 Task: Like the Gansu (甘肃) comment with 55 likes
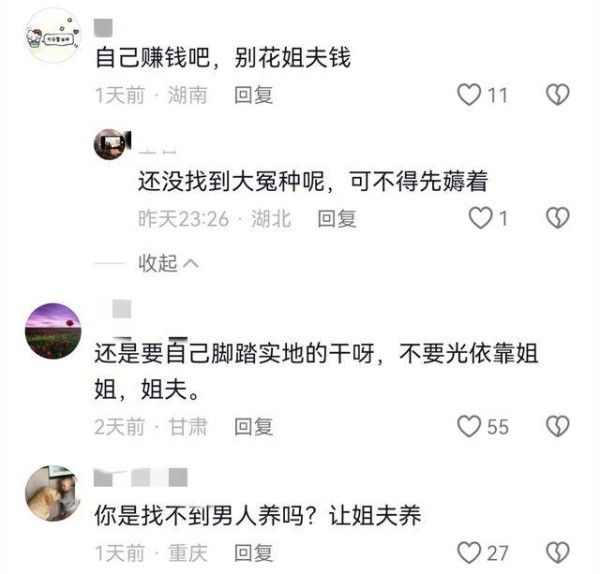pyautogui.click(x=469, y=427)
